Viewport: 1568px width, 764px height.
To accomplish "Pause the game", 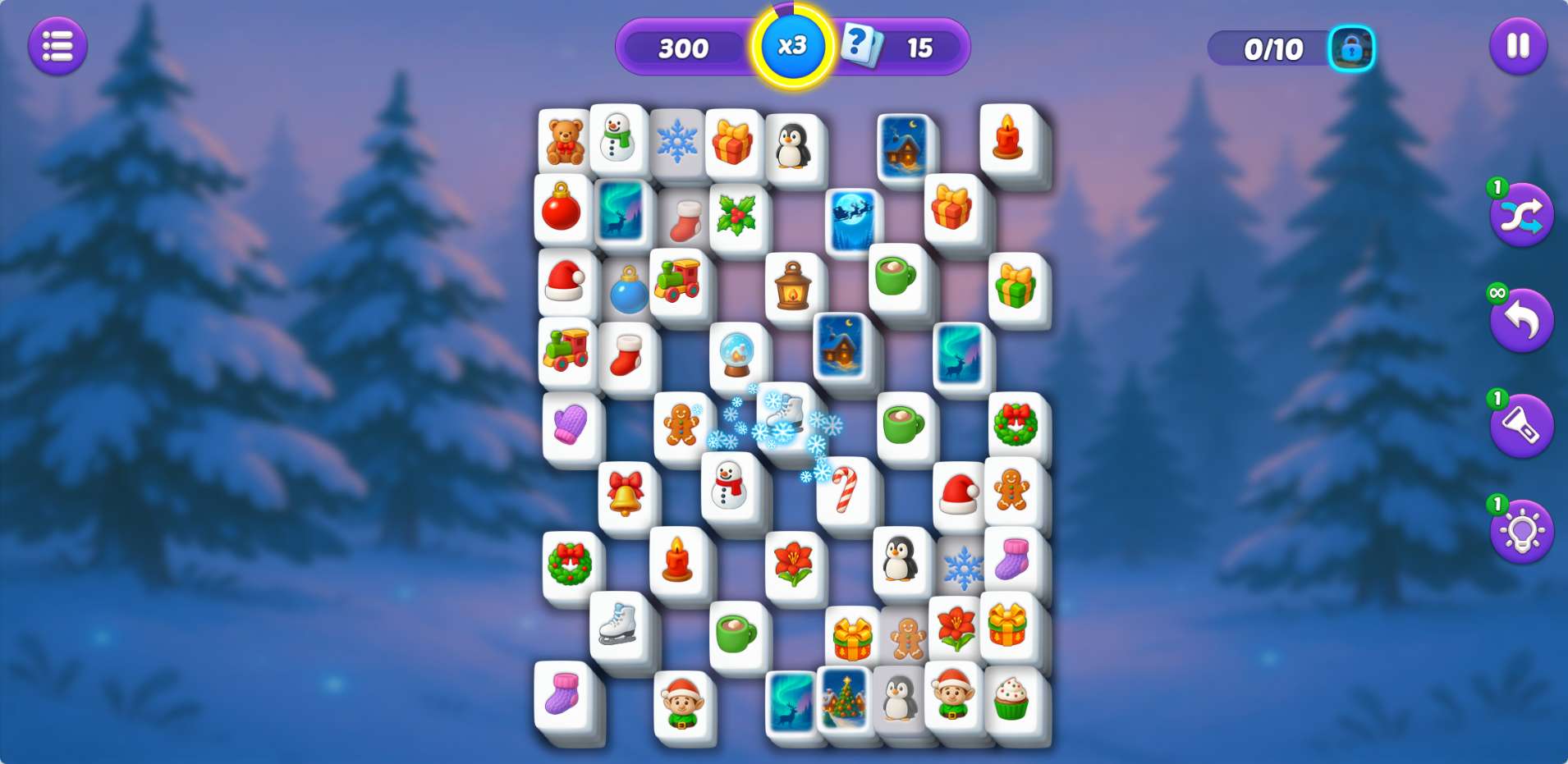I will click(1517, 46).
